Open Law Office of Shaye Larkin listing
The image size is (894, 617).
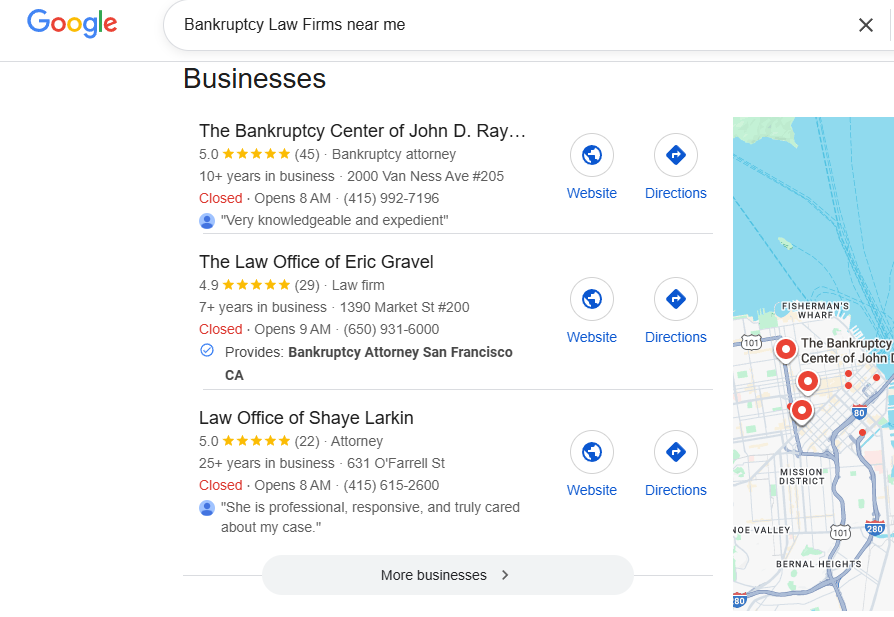(306, 418)
